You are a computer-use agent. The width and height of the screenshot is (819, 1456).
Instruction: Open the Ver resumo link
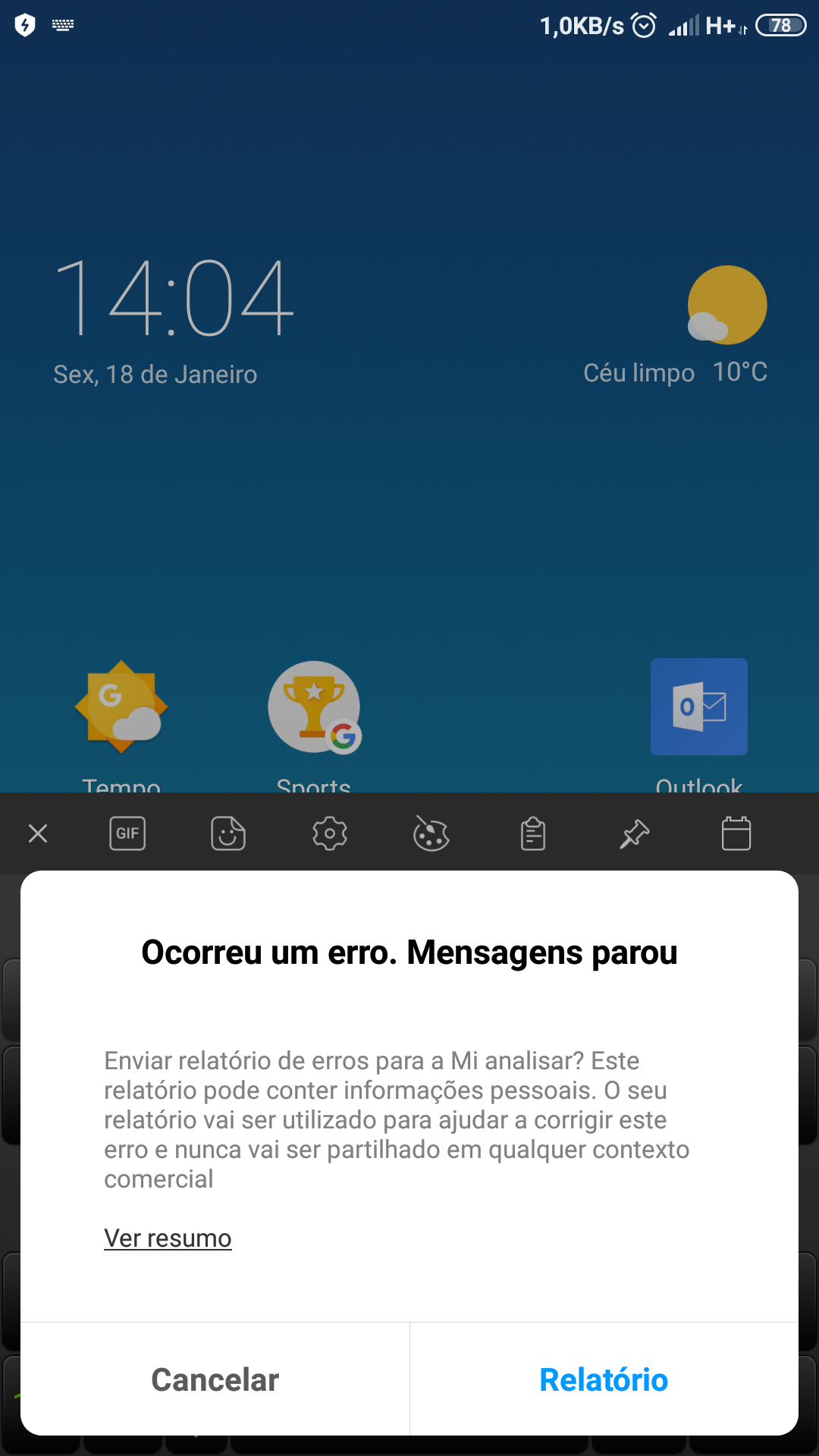[168, 1238]
